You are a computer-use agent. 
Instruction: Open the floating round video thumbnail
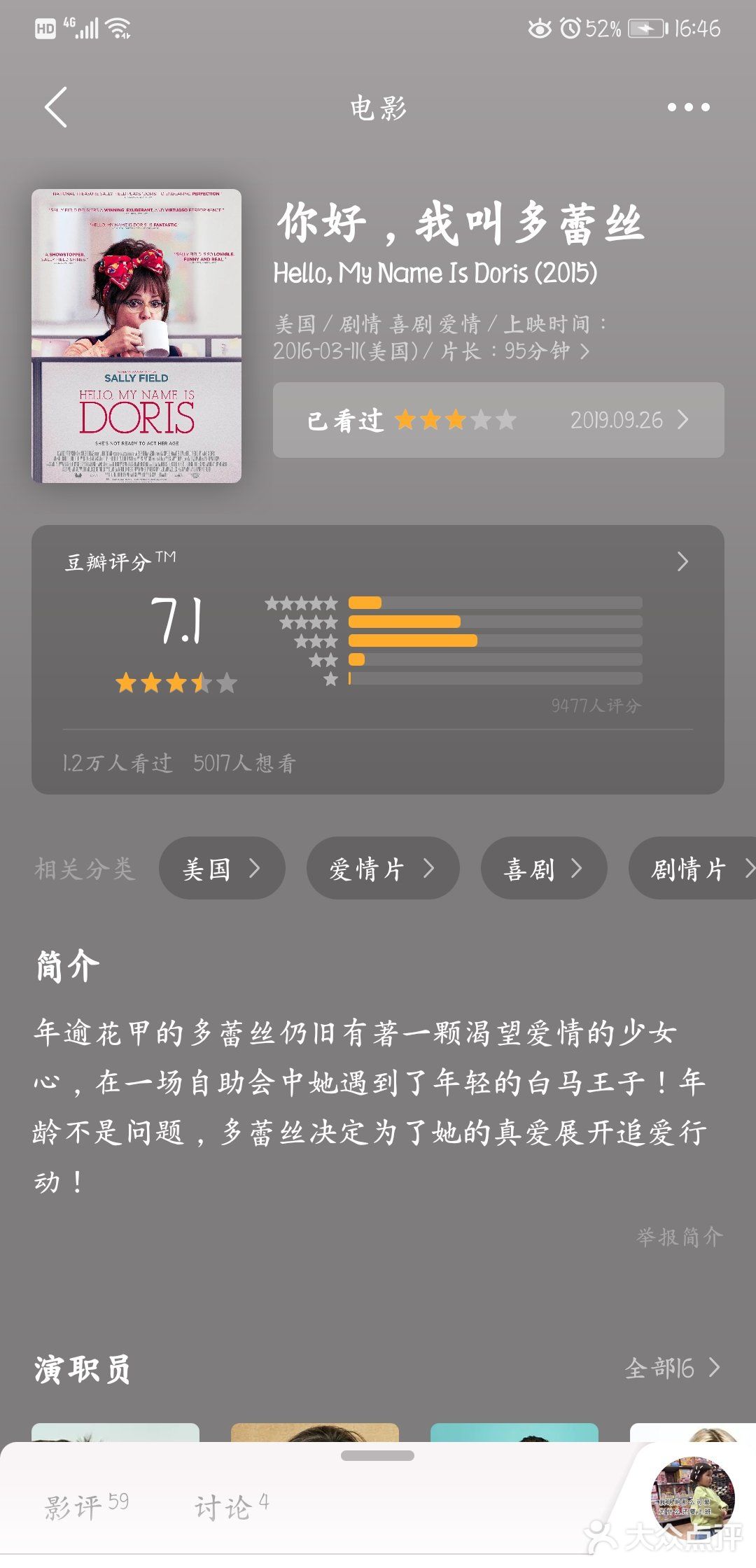[692, 1498]
